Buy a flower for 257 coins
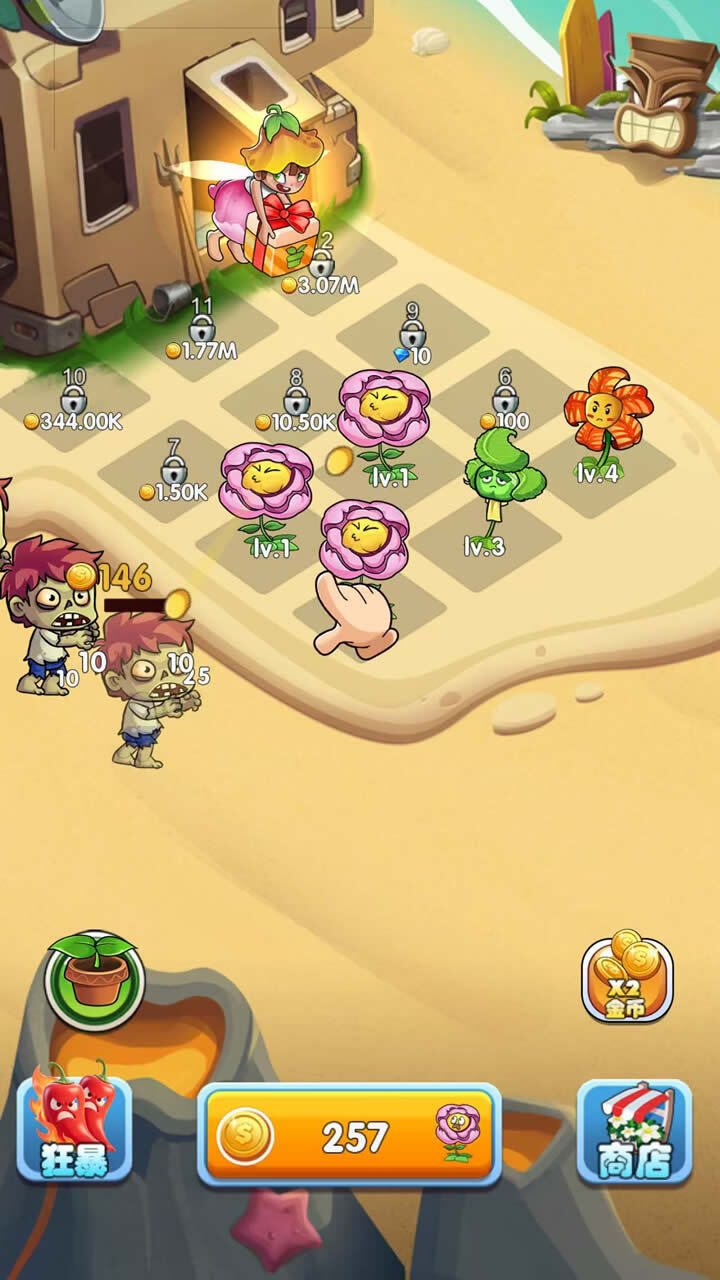720x1280 pixels. (x=349, y=1136)
